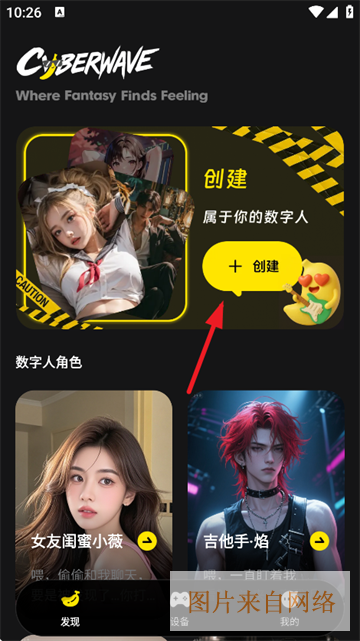
Task: Switch to the 发现 tab
Action: point(70,608)
